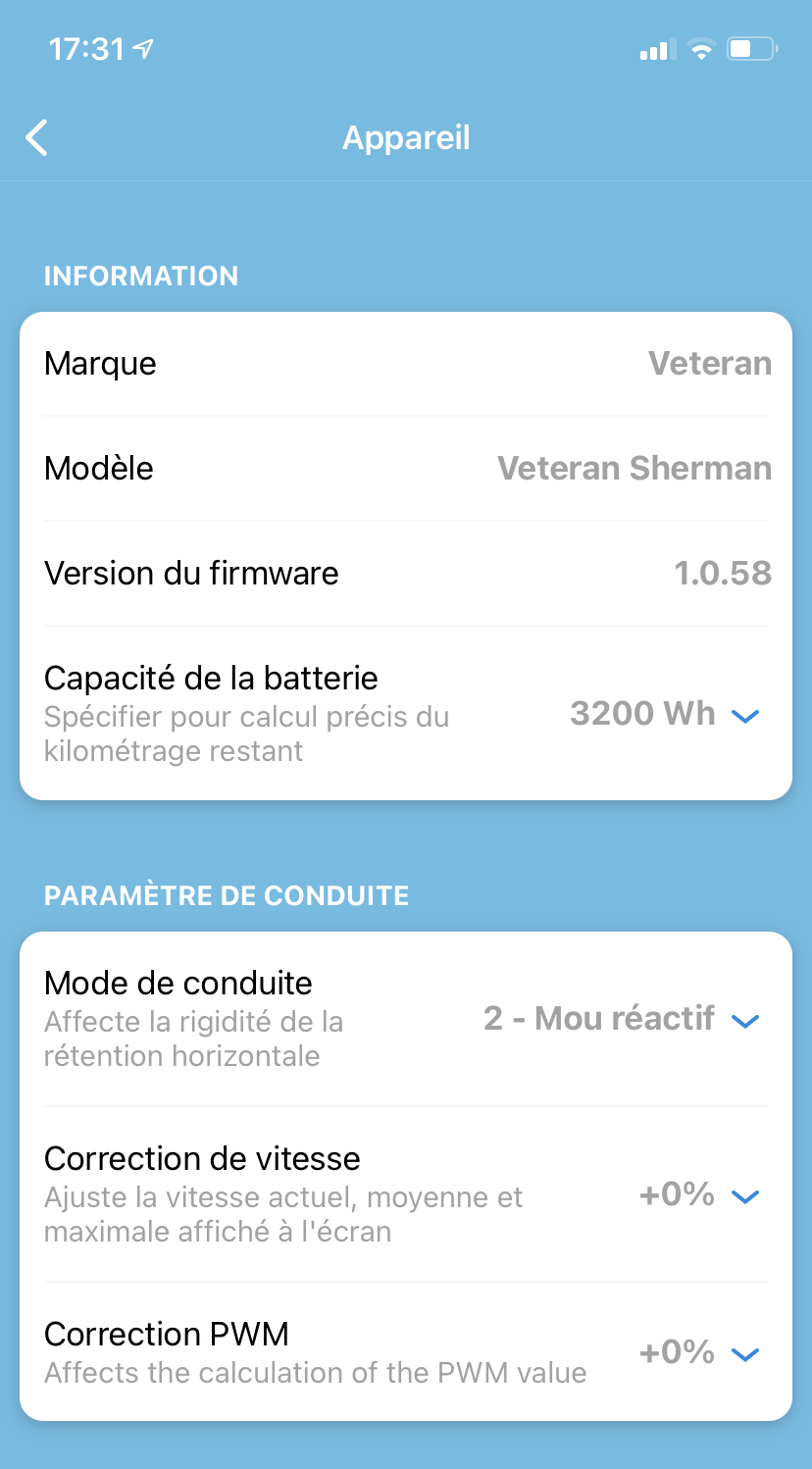Select a Correction PWM value
Image resolution: width=812 pixels, height=1469 pixels.
(x=699, y=1352)
